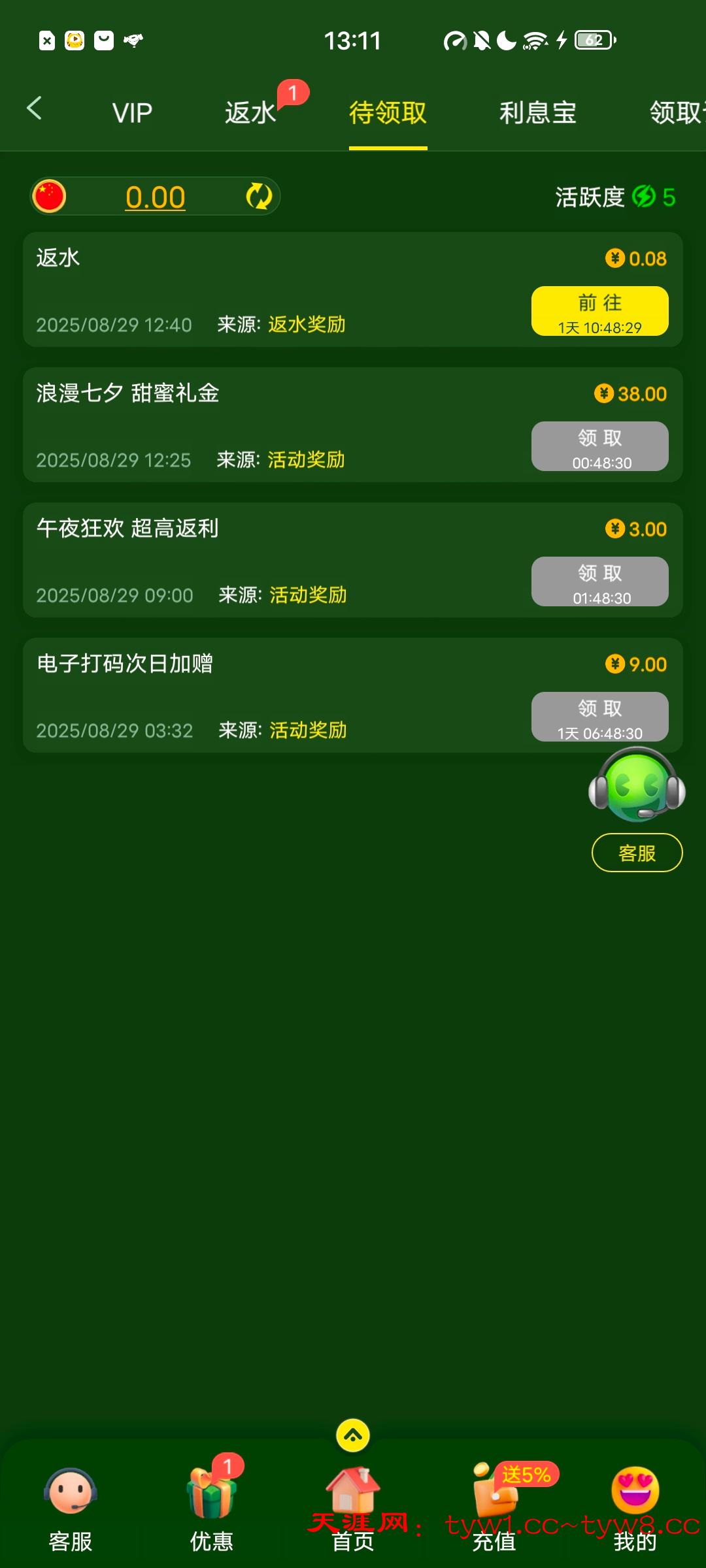Image resolution: width=706 pixels, height=1568 pixels.
Task: Tap the underlined 0.00 balance amount
Action: [155, 196]
